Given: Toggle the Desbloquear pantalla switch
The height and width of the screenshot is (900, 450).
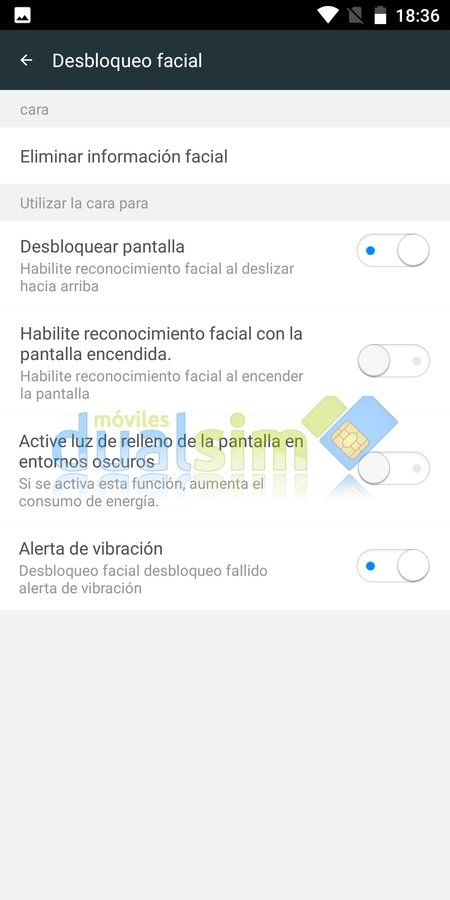Looking at the screenshot, I should (x=393, y=250).
